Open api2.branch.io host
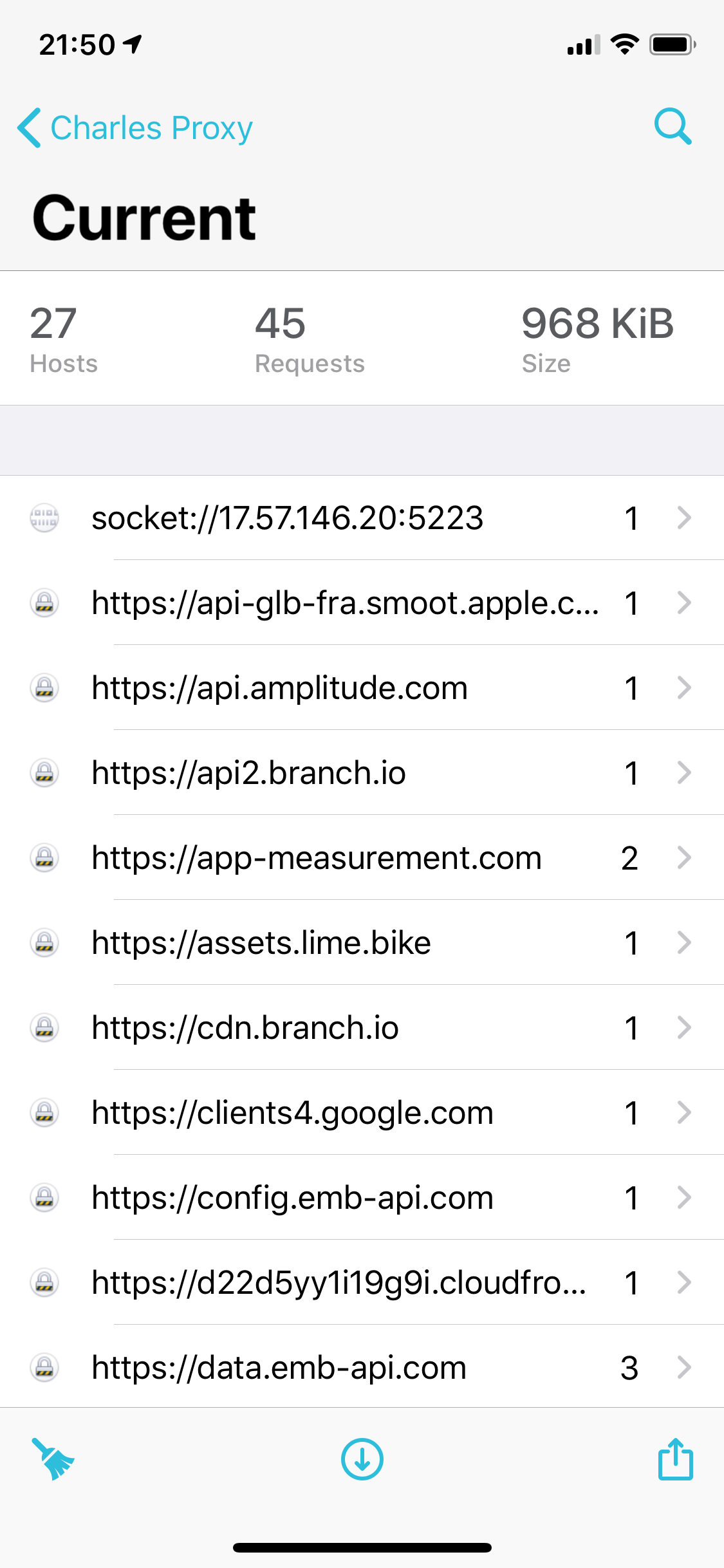 pyautogui.click(x=362, y=773)
